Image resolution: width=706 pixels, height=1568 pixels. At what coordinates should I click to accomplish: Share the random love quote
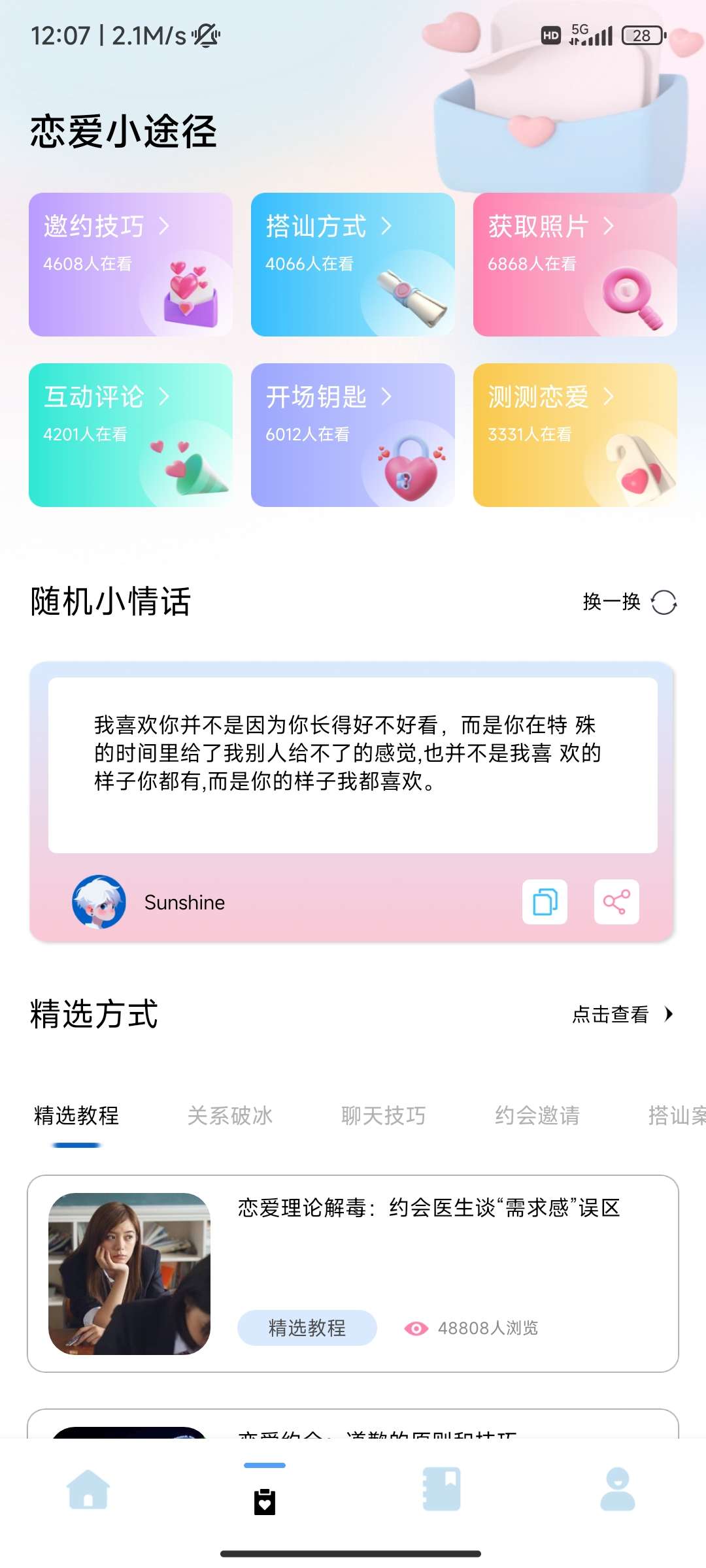[616, 902]
